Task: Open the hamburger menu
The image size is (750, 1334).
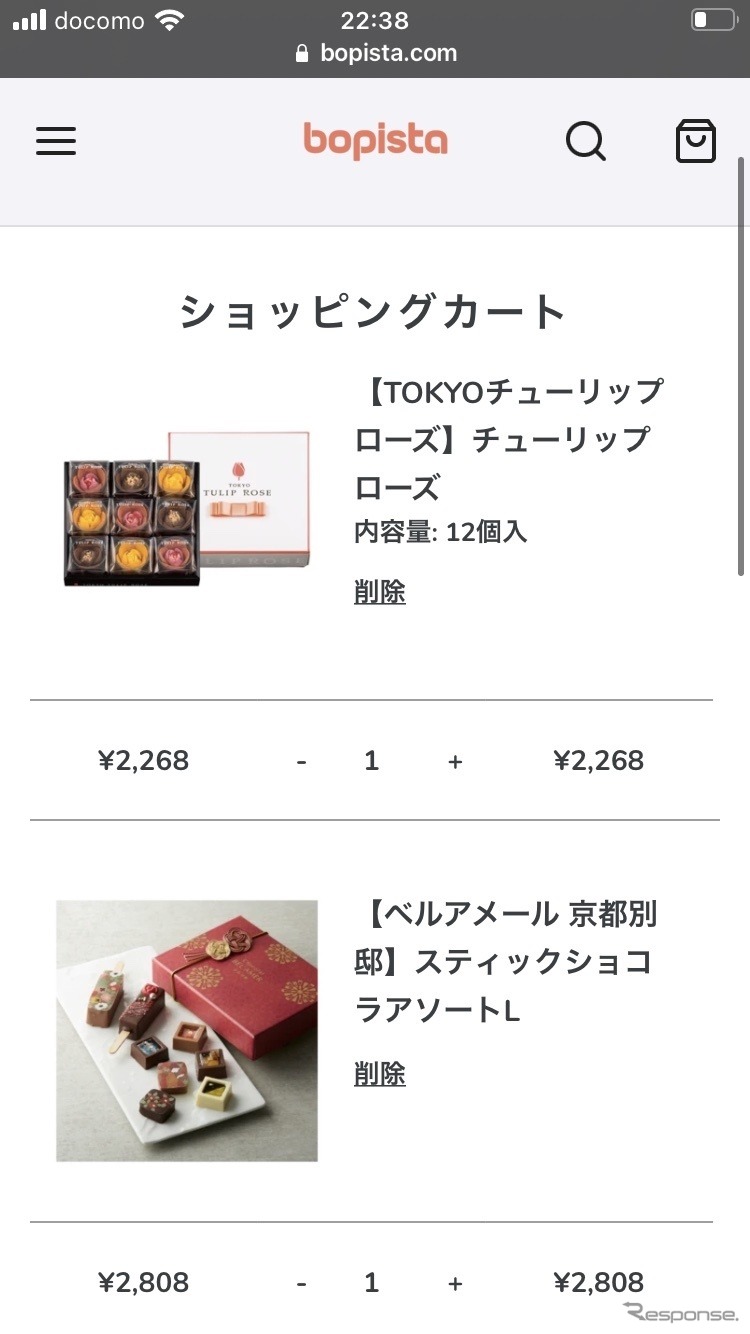Action: pyautogui.click(x=56, y=141)
